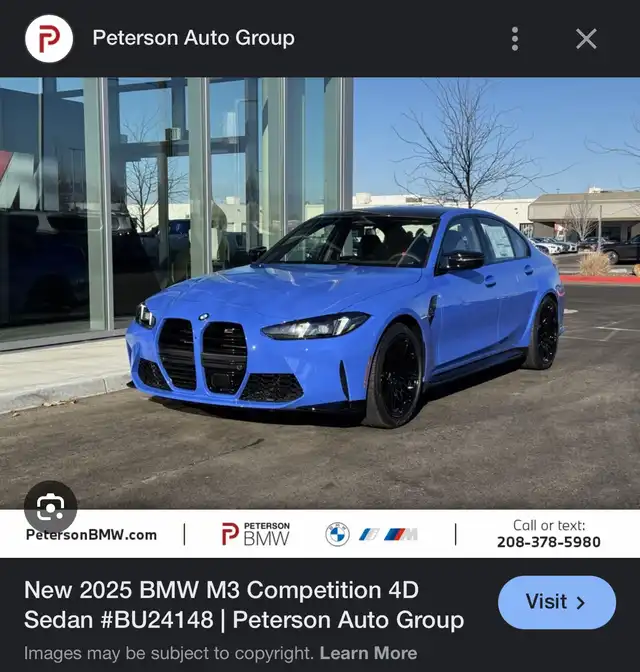Open the three-dot overflow menu
This screenshot has height=672, width=640.
[515, 39]
